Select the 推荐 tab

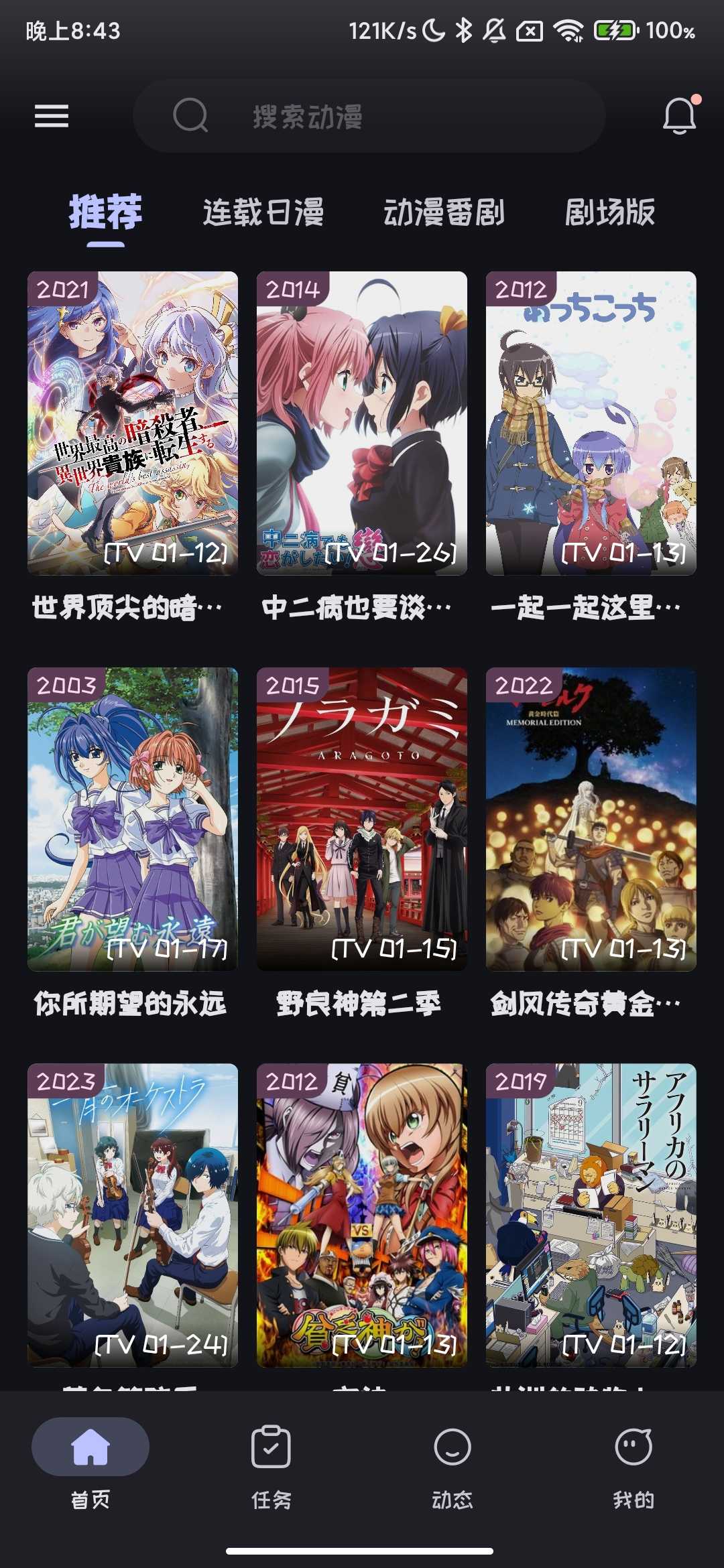pyautogui.click(x=105, y=212)
